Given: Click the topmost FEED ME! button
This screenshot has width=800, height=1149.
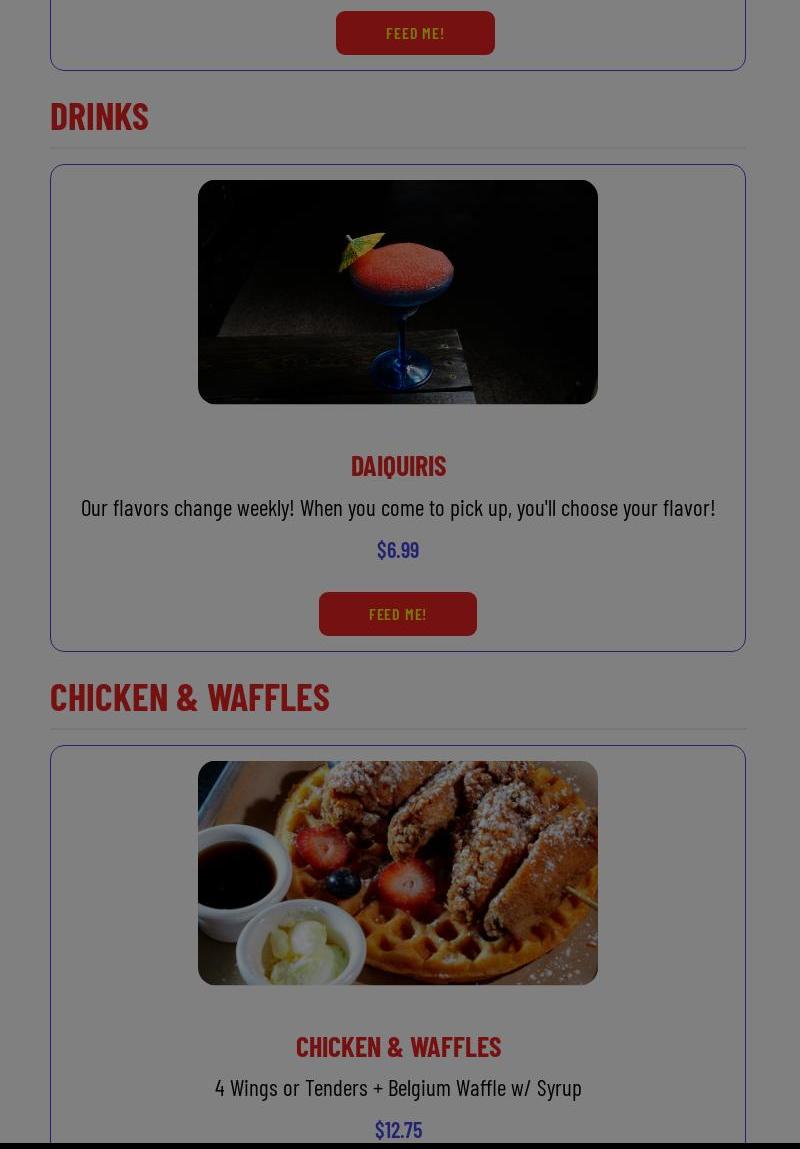Looking at the screenshot, I should [x=415, y=32].
